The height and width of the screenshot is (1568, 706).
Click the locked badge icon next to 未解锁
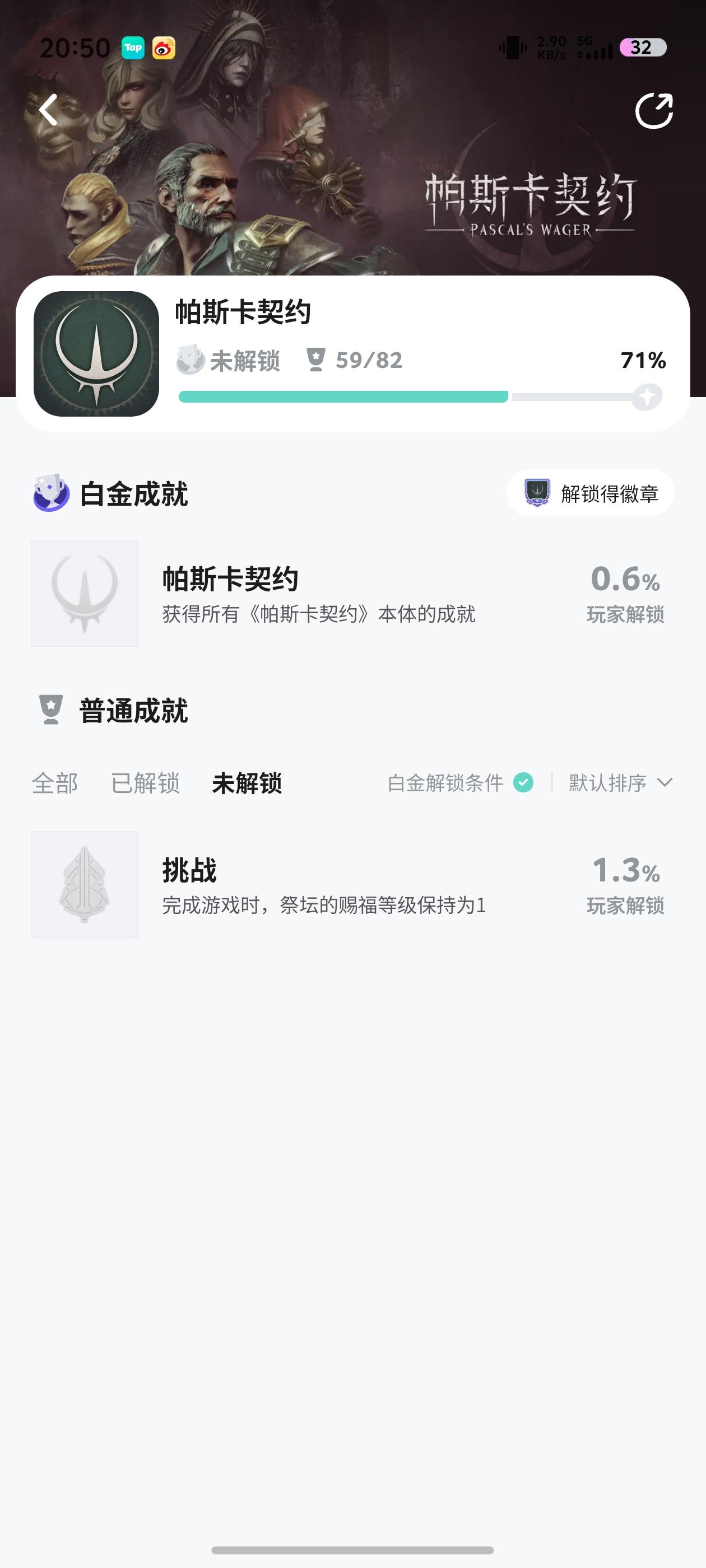tap(189, 360)
